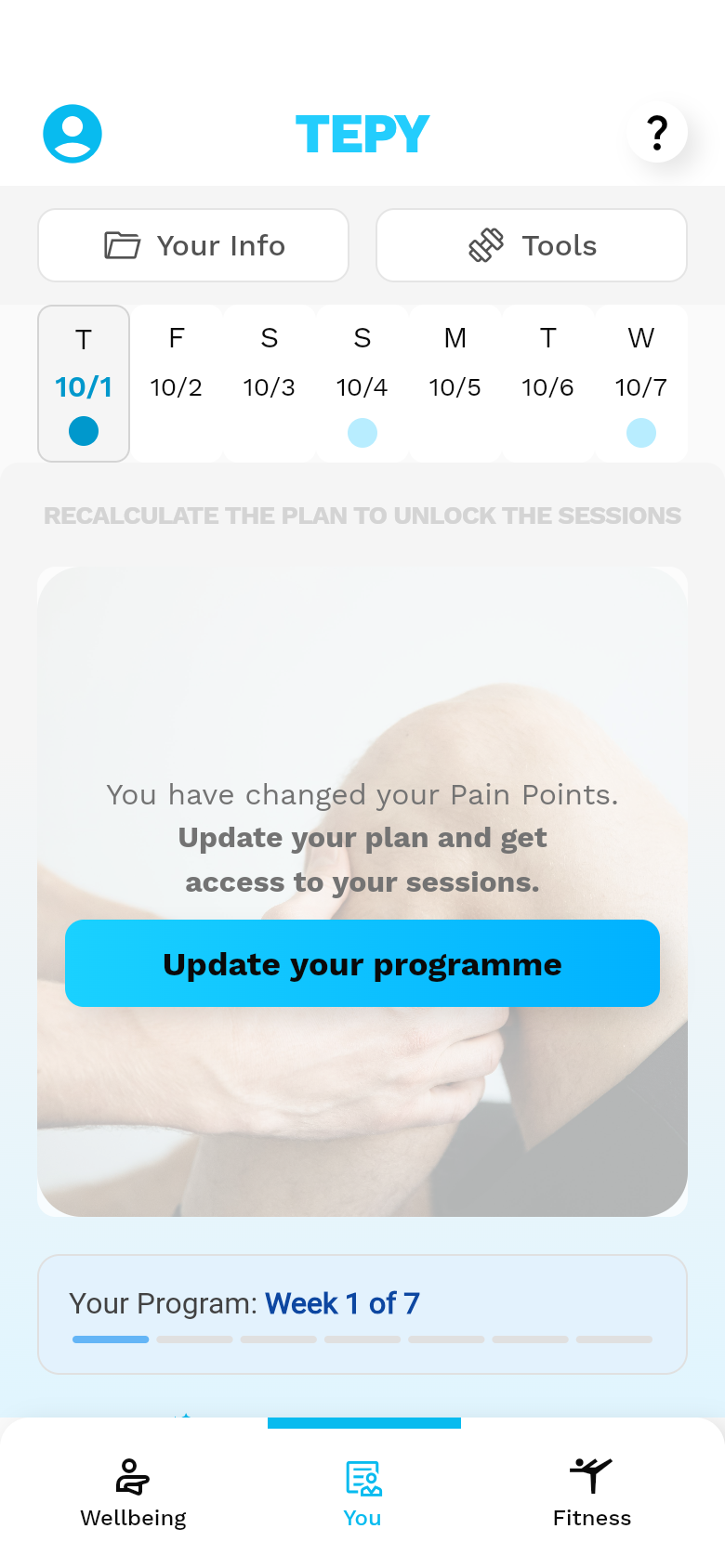Switch to the Fitness tab
The image size is (725, 1568).
click(592, 1493)
